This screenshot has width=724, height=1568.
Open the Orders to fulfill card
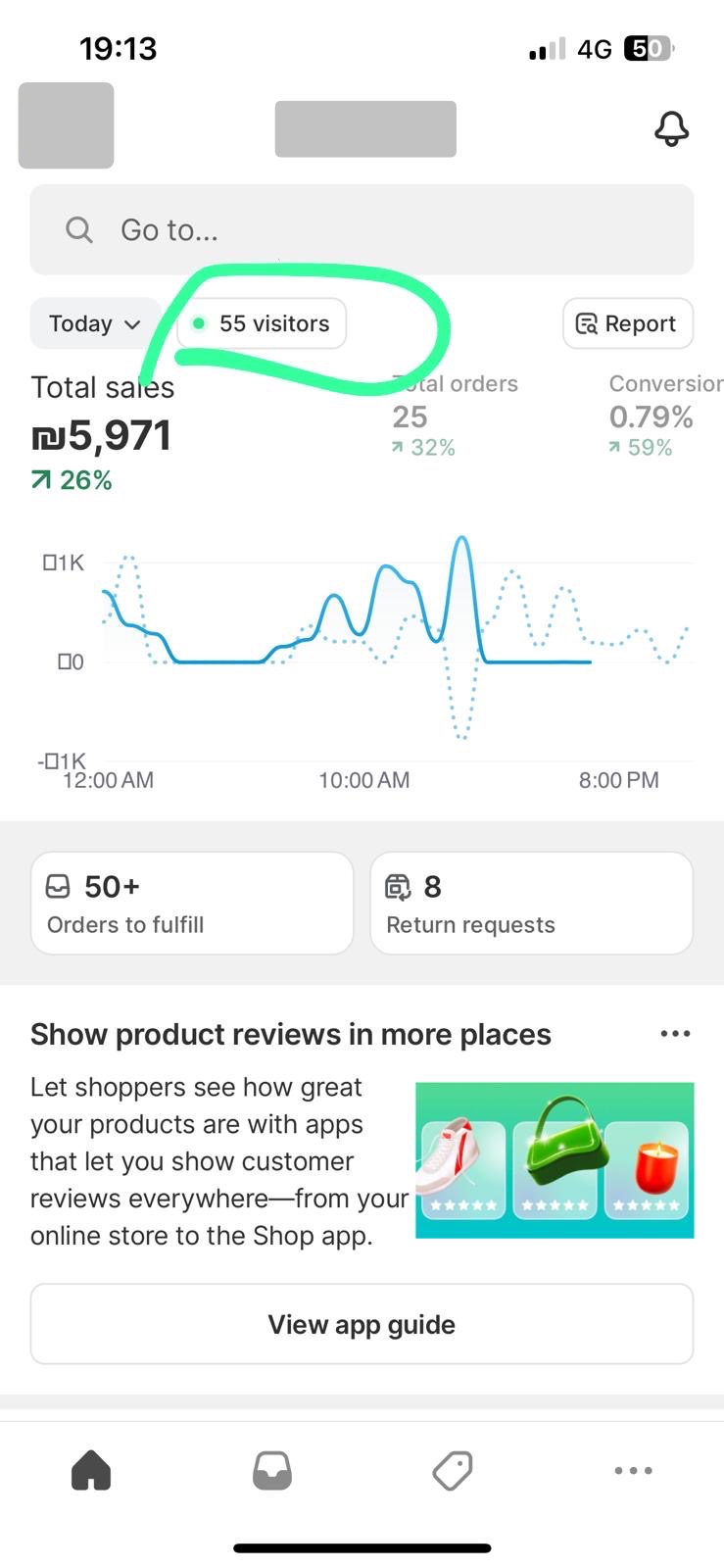click(x=192, y=903)
